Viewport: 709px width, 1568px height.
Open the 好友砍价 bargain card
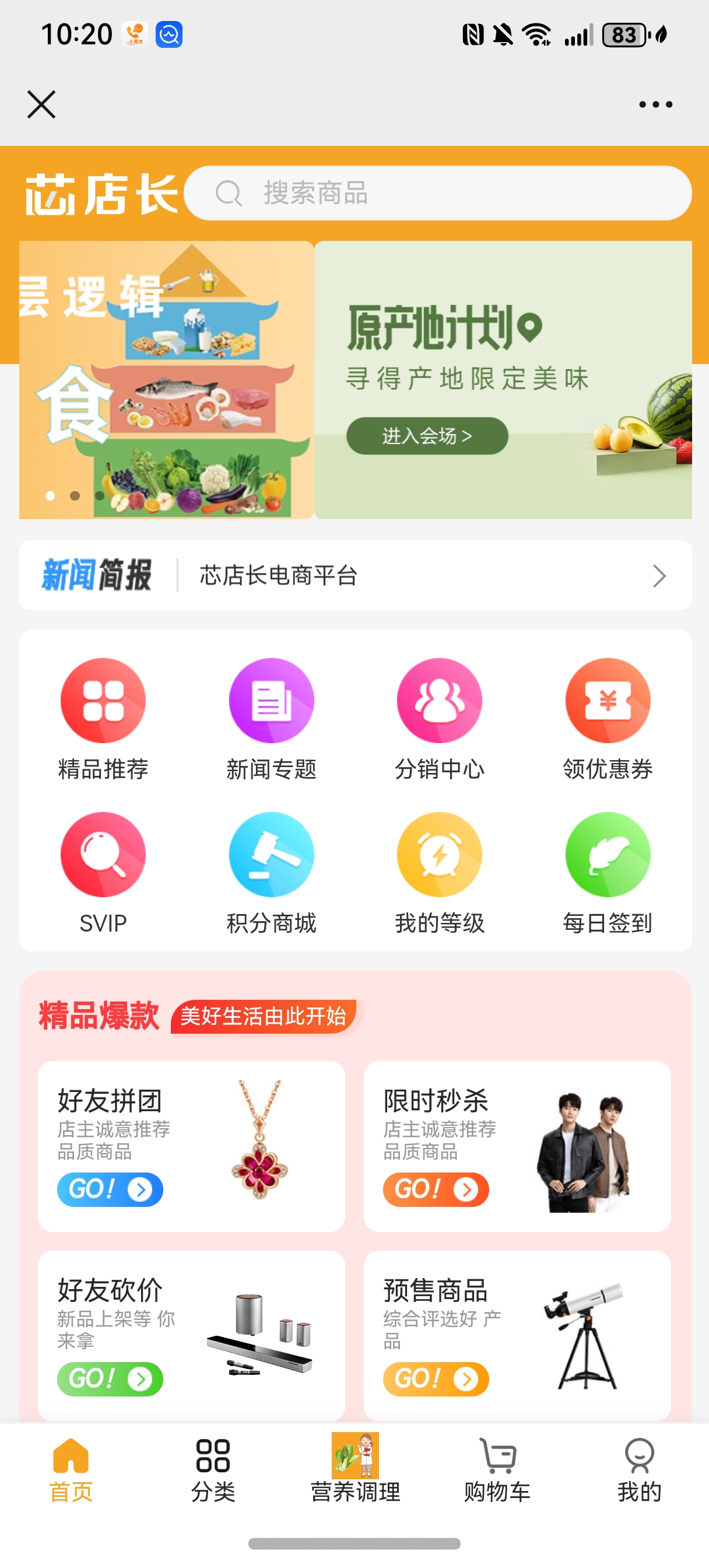click(191, 1335)
